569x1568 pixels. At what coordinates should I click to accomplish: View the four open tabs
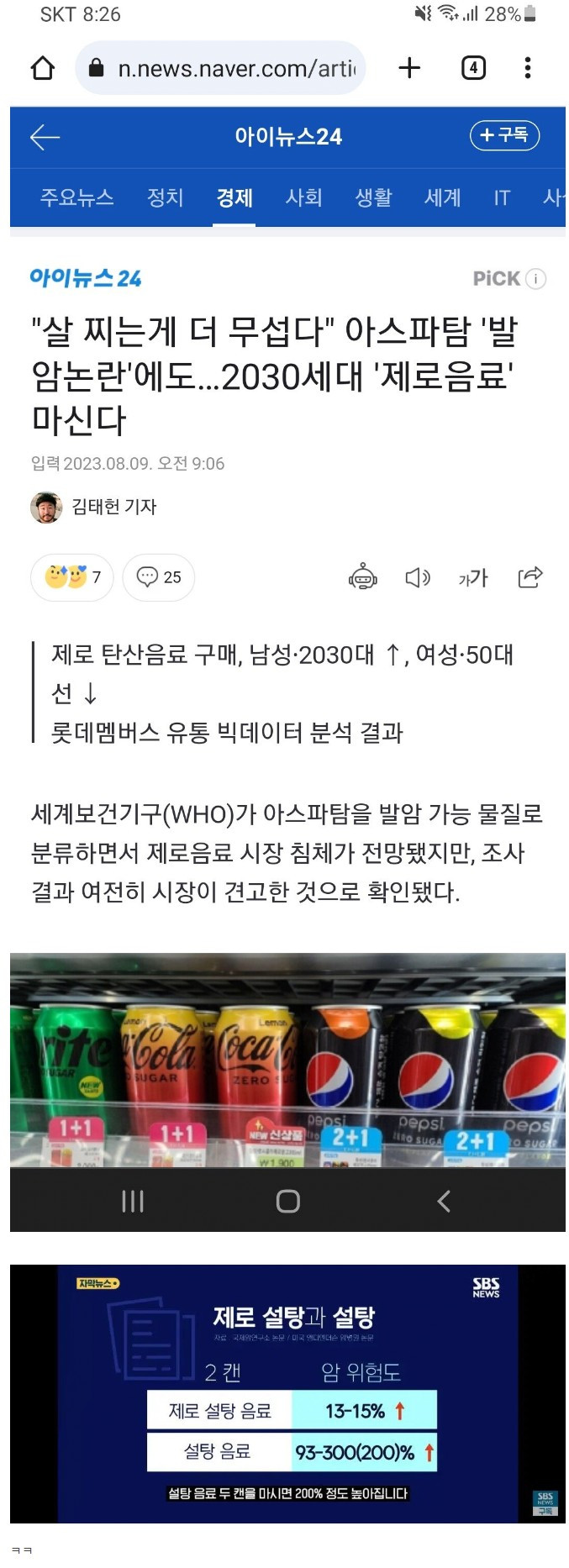[x=473, y=68]
